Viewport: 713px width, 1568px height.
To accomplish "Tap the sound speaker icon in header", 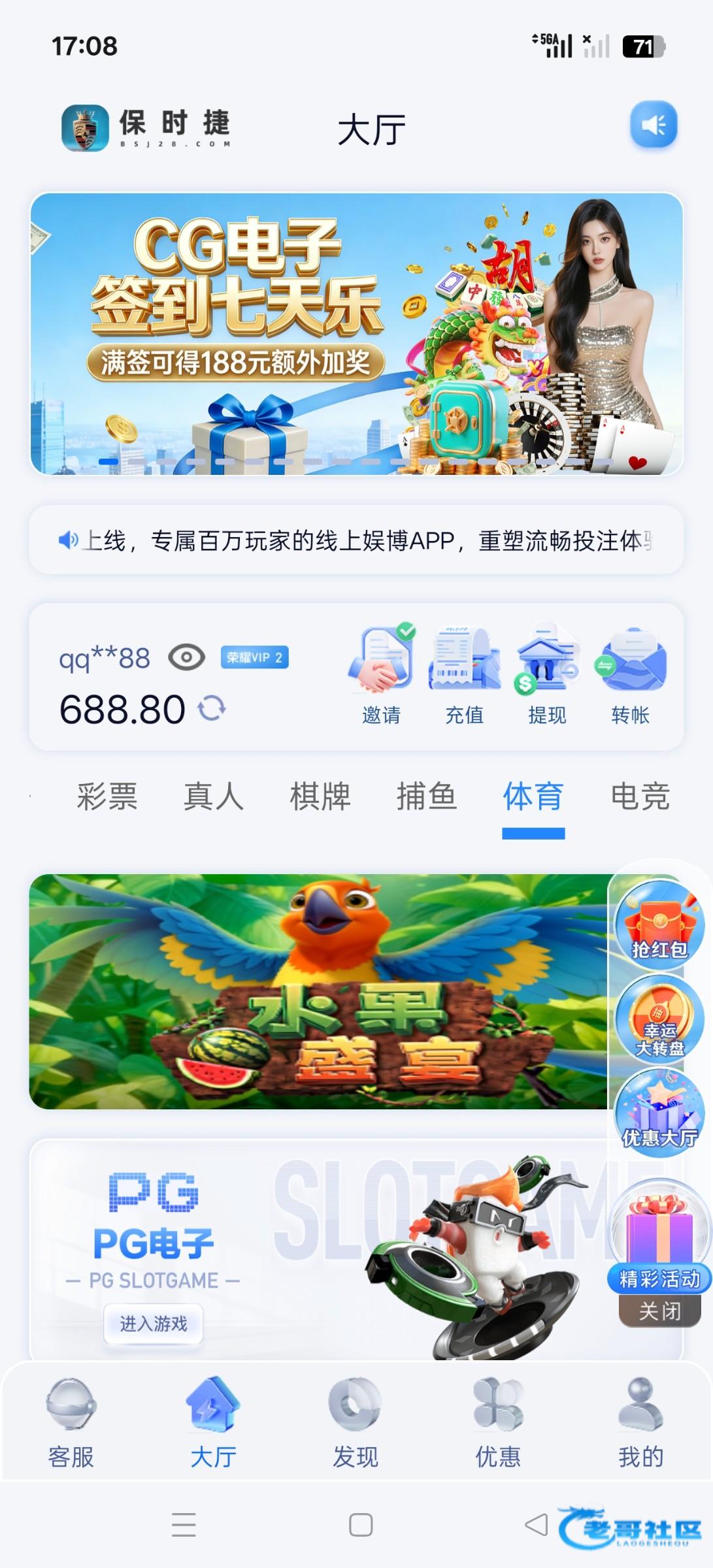I will pyautogui.click(x=653, y=124).
